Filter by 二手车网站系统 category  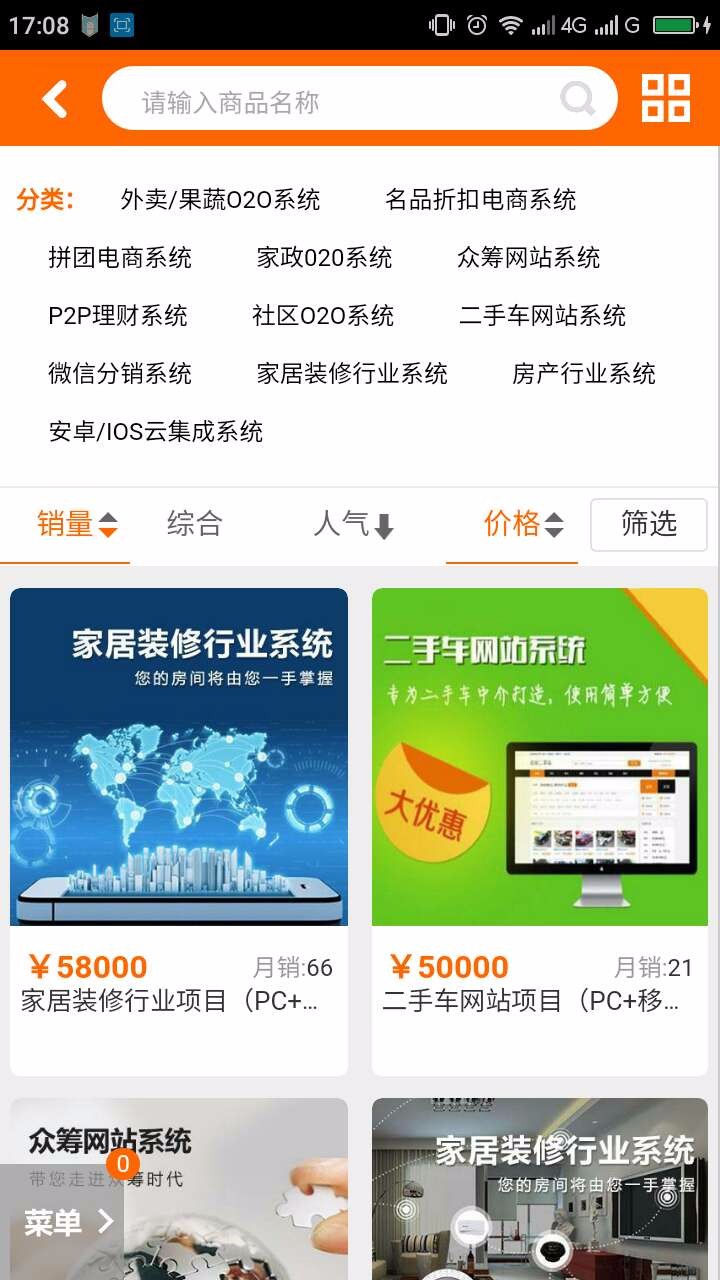pyautogui.click(x=542, y=316)
